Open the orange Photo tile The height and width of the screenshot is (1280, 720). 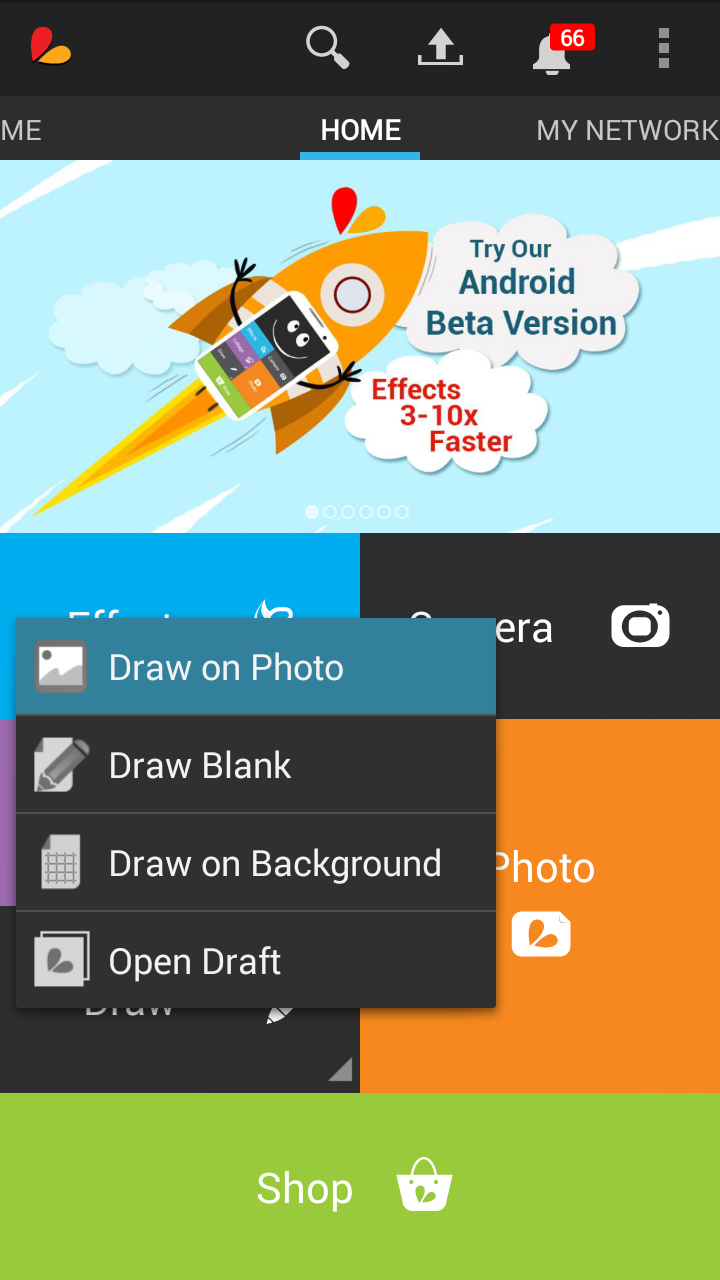(x=608, y=906)
